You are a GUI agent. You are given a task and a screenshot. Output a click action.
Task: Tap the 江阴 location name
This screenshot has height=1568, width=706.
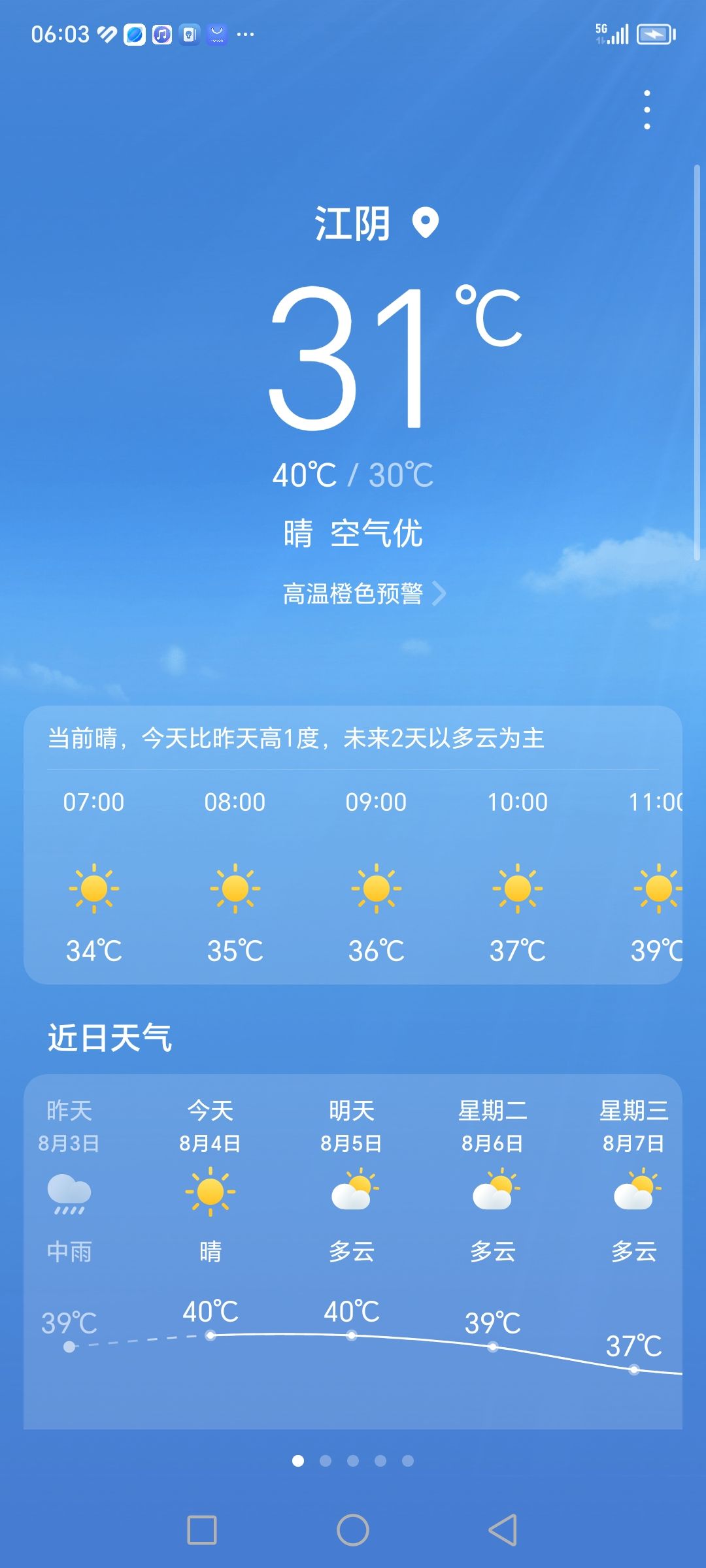352,224
